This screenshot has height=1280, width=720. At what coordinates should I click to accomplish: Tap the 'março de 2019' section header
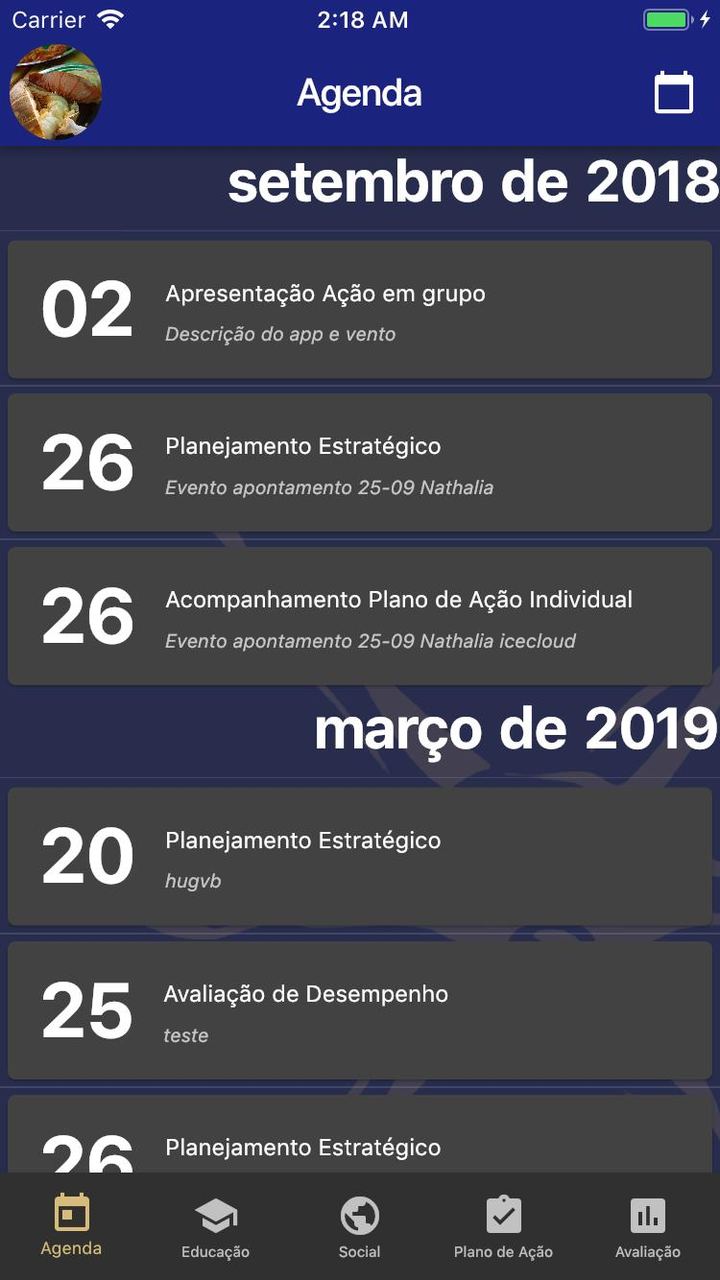pos(512,731)
